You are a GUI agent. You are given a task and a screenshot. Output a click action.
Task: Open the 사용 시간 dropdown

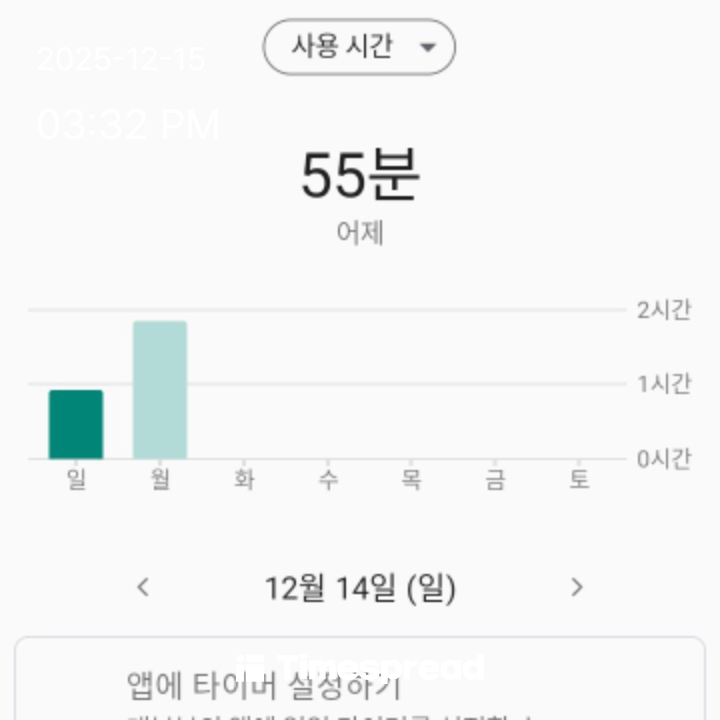click(359, 47)
